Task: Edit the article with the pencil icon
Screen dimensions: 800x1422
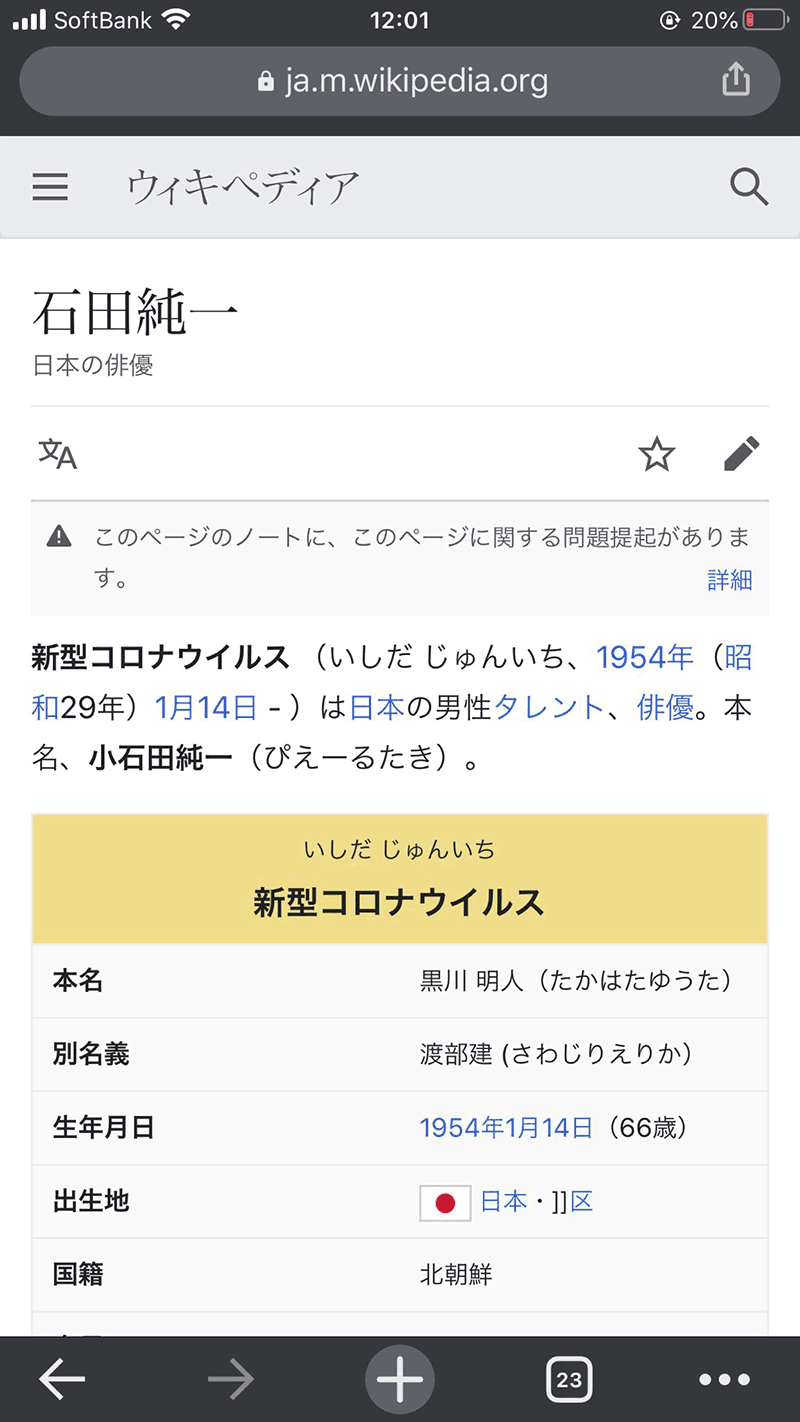Action: 741,454
